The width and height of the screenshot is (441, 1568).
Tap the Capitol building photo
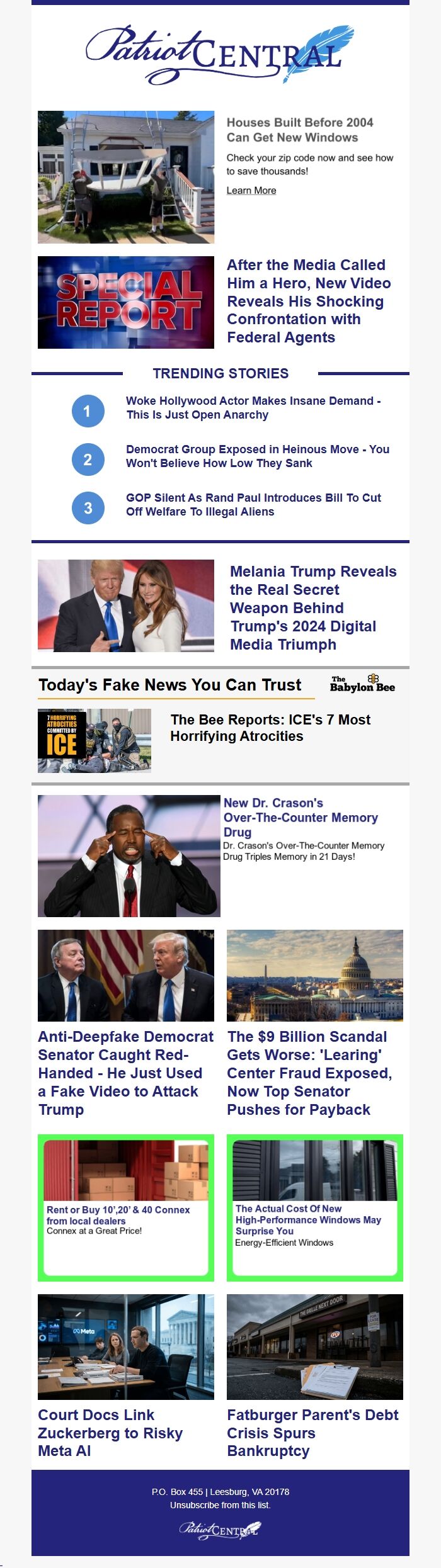pyautogui.click(x=315, y=975)
